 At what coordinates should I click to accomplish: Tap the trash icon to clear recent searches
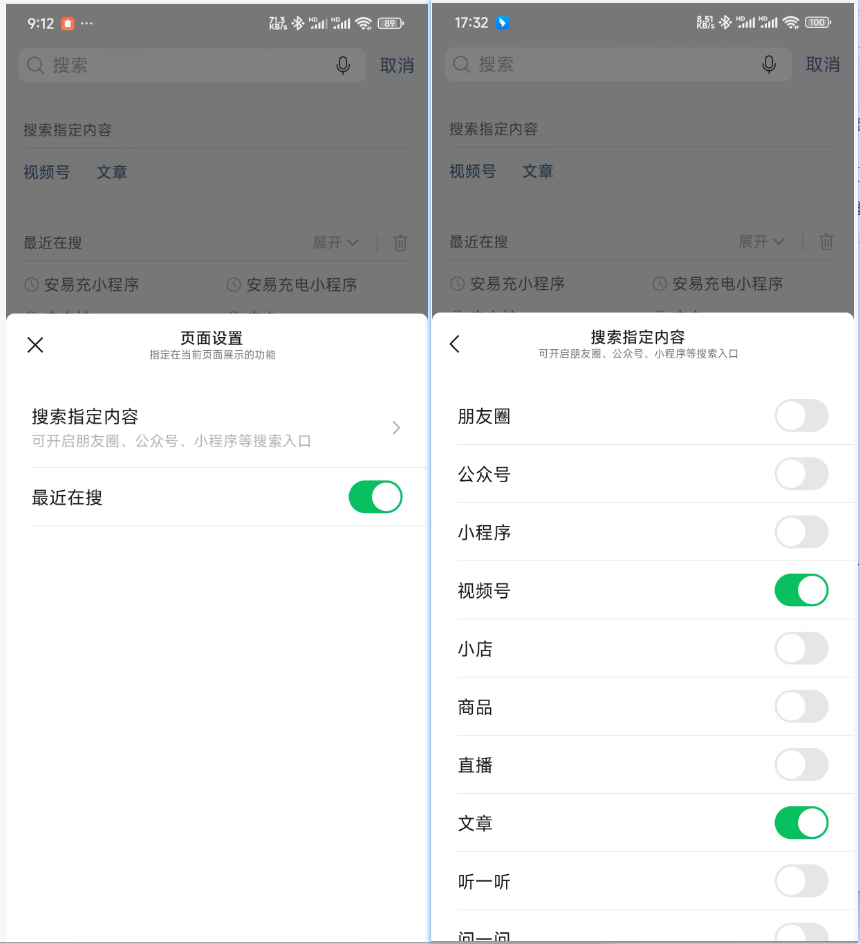400,243
